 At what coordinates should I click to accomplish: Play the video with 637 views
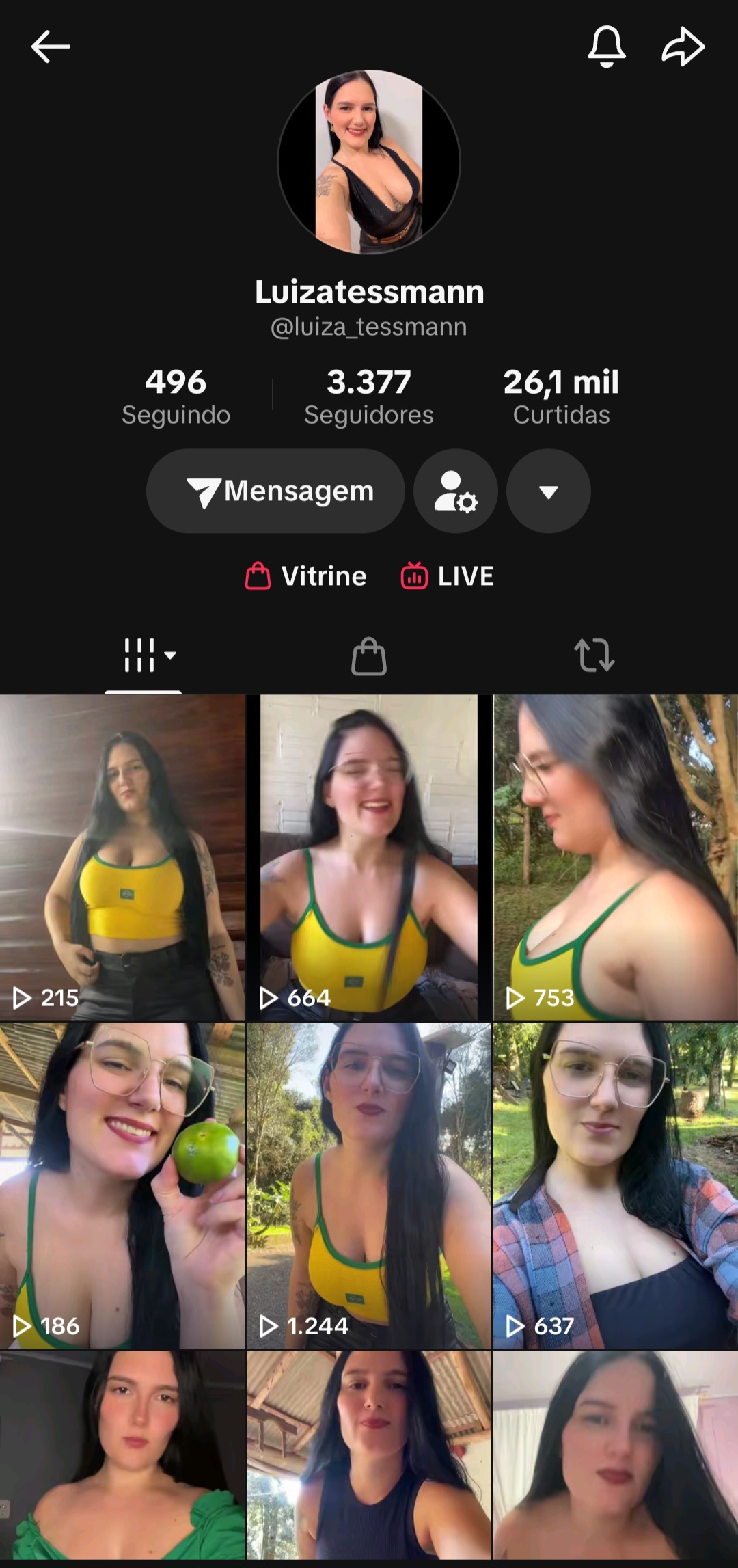pos(616,1186)
